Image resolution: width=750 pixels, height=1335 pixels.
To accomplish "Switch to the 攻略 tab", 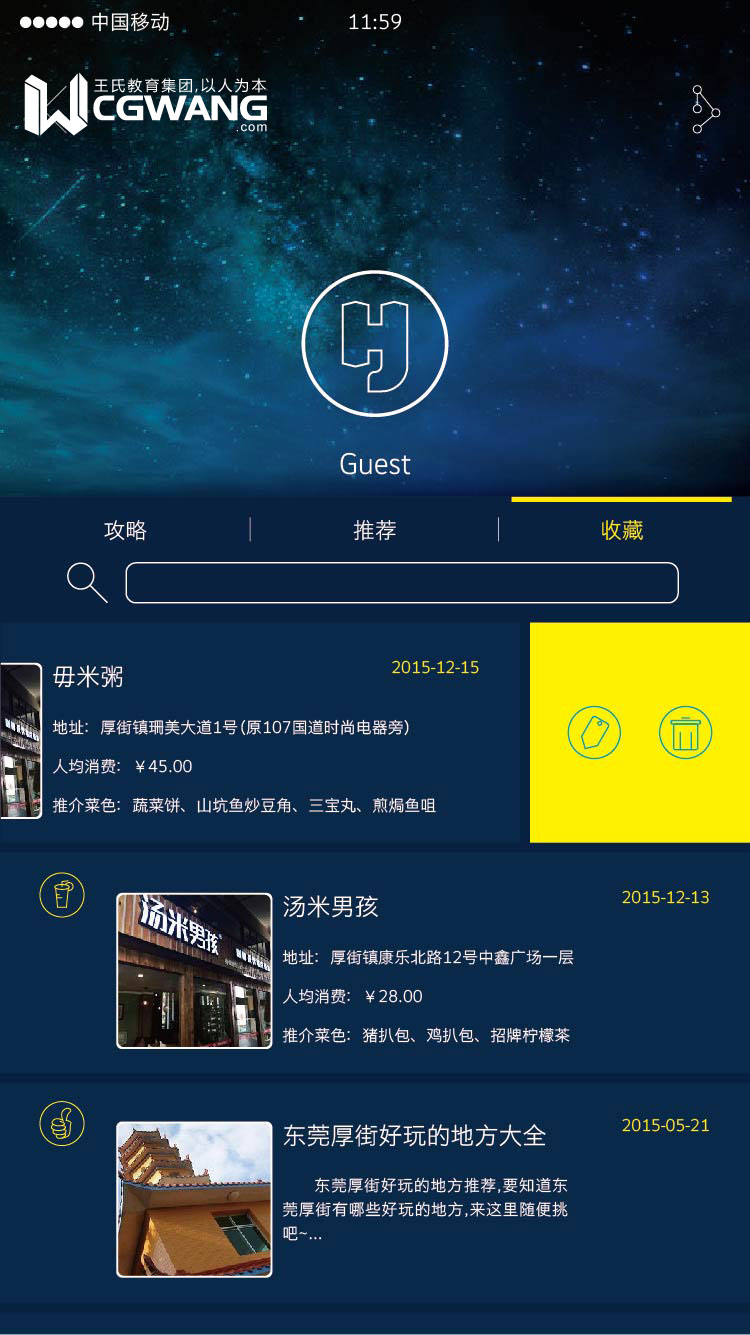I will [x=125, y=530].
